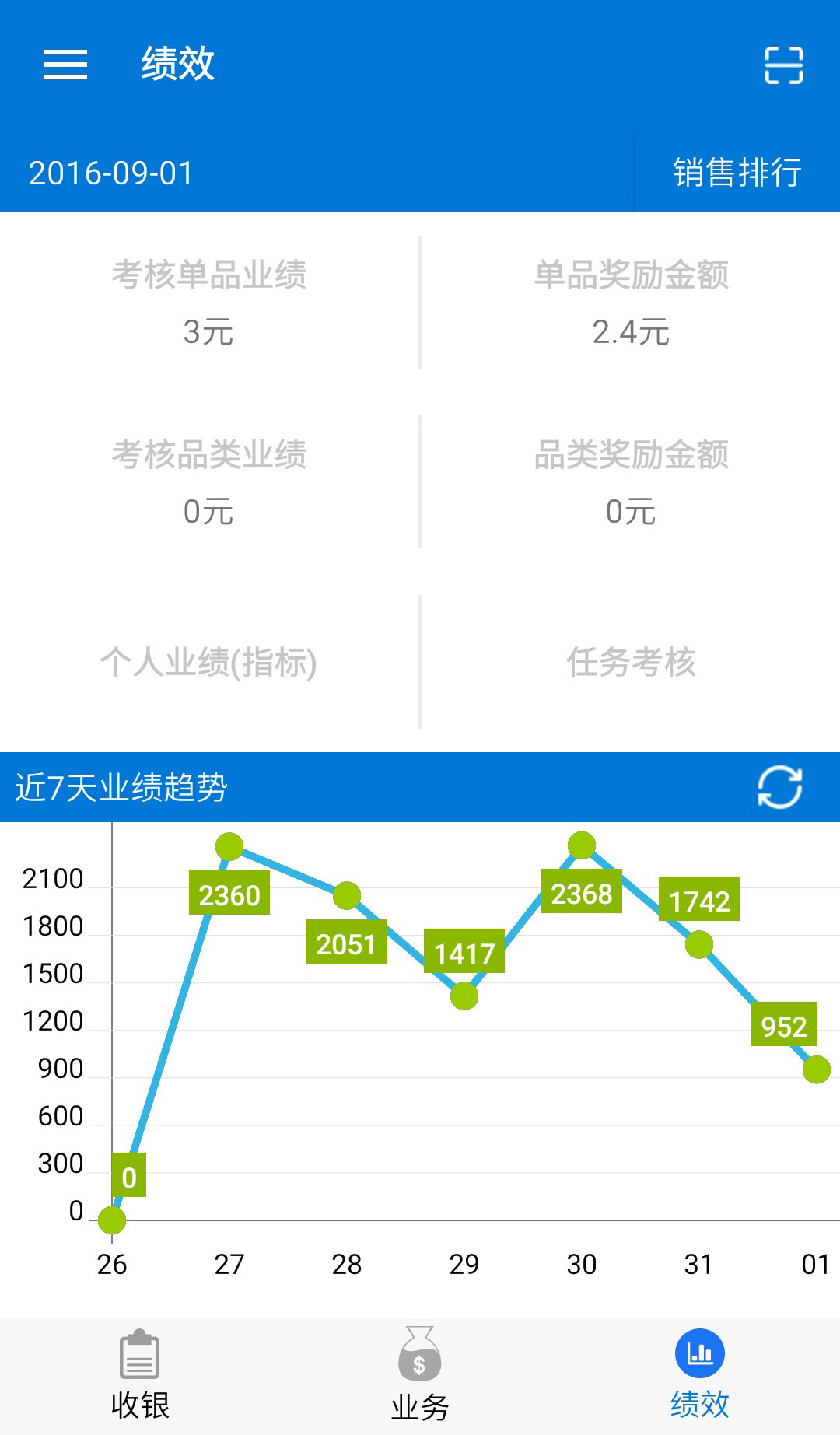840x1435 pixels.
Task: Open 任务考核 section
Action: pyautogui.click(x=631, y=663)
